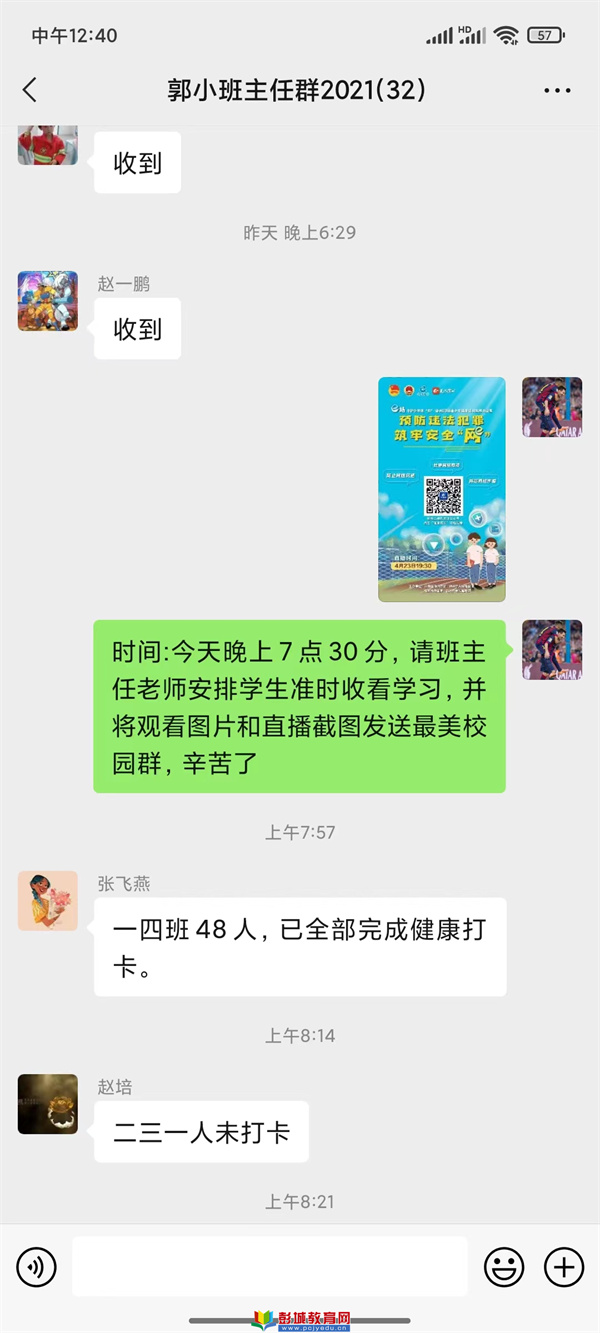Switch to voice message input

(x=37, y=1267)
